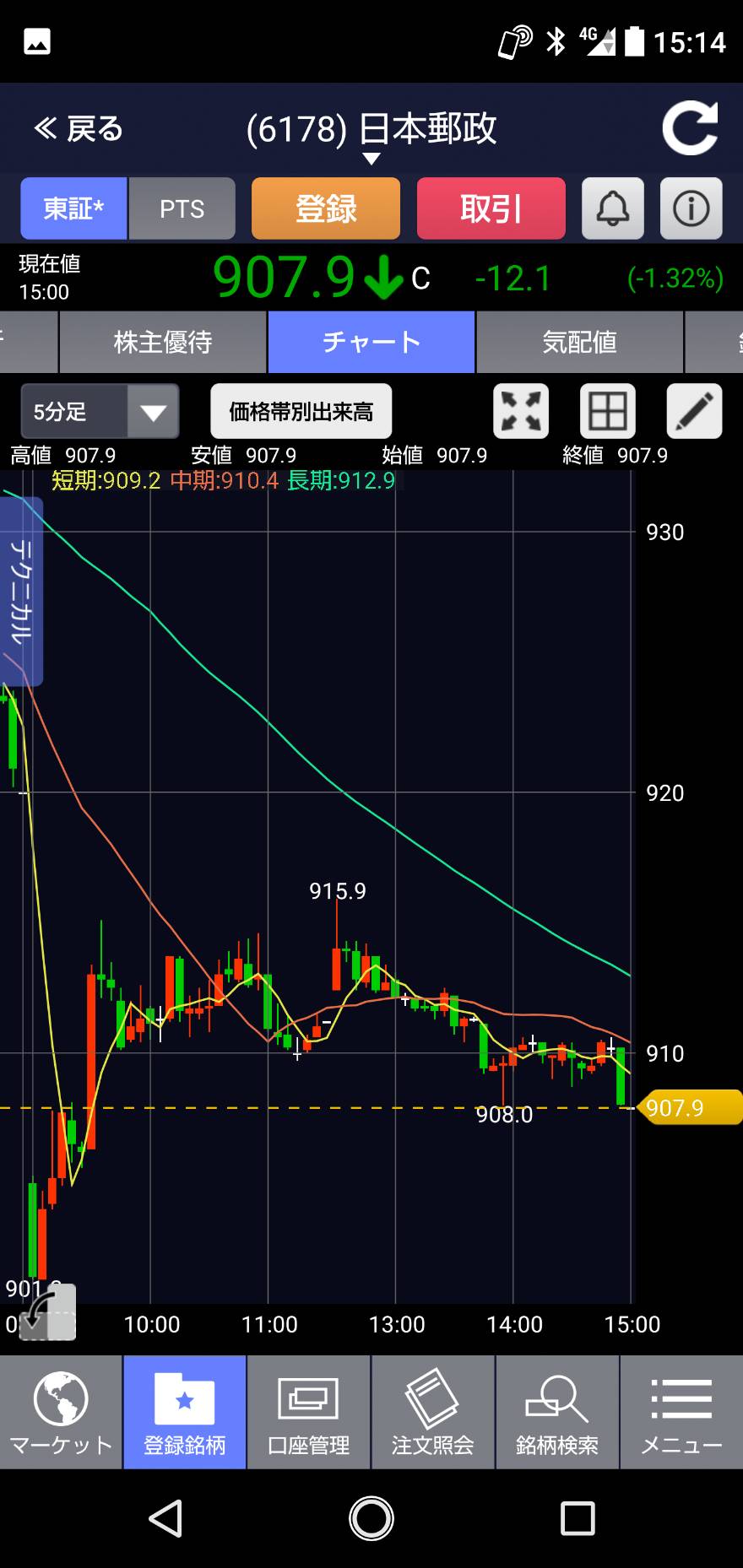Open 口座管理 account management
The image size is (743, 1568).
(x=309, y=1412)
